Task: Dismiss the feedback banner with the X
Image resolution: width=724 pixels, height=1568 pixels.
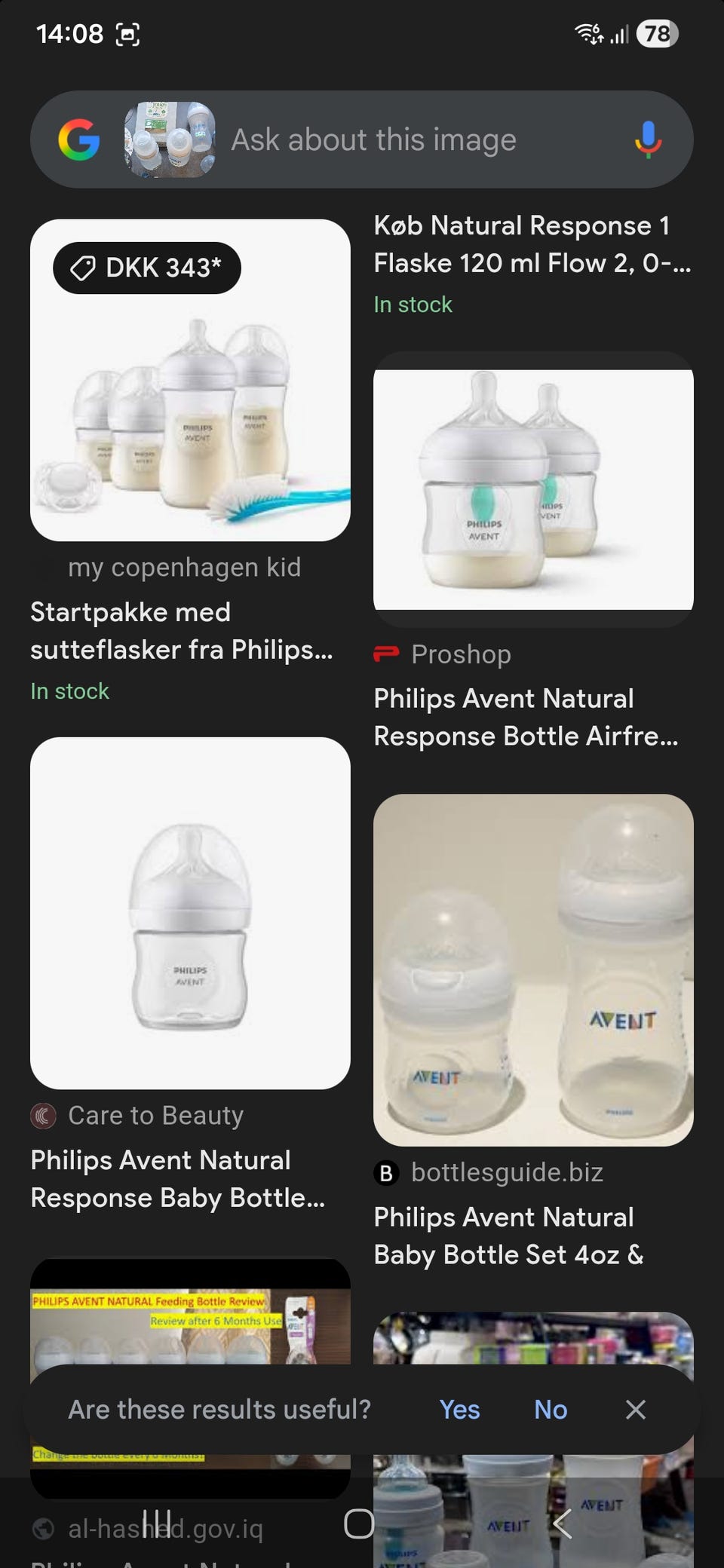Action: pos(635,1410)
